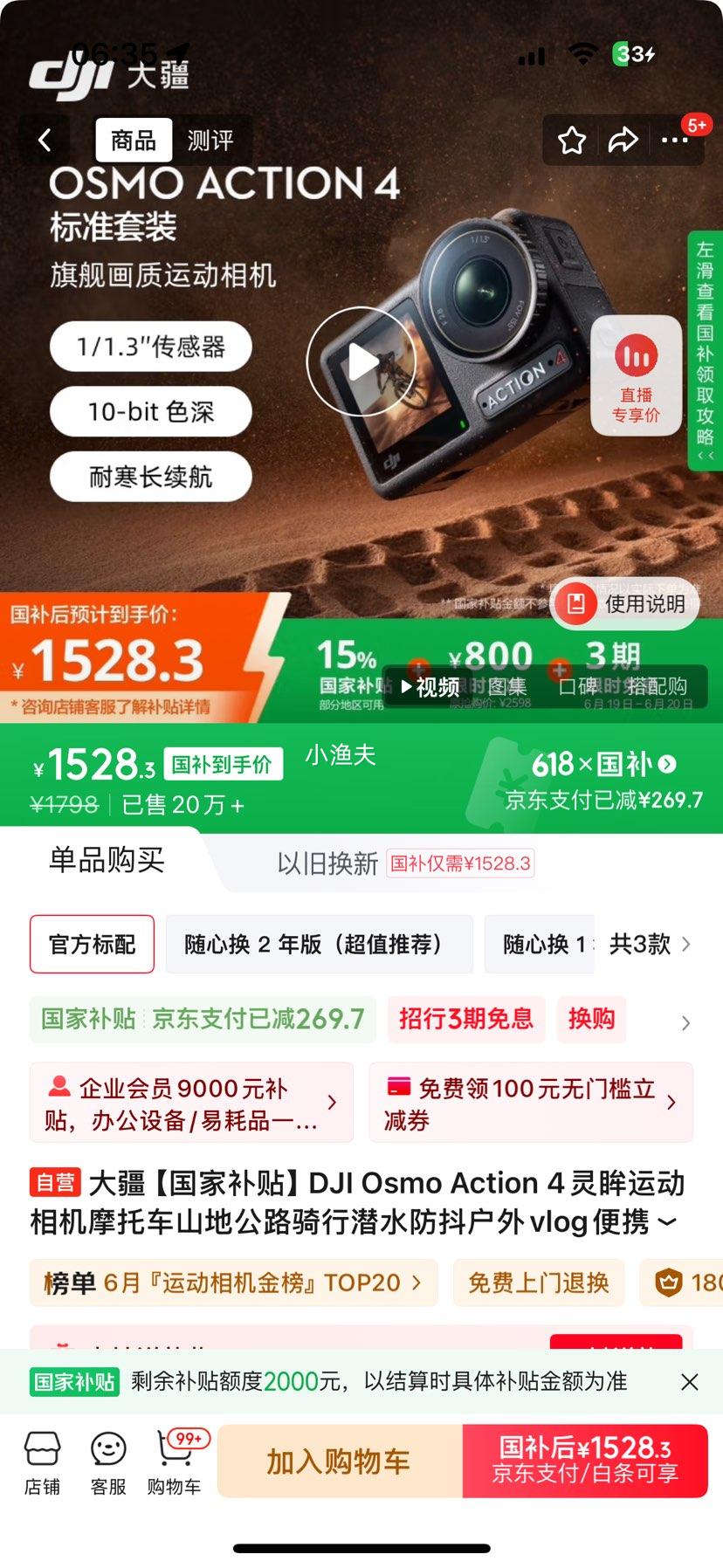
Task: Choose 随心换 2 年版（超值推荐）variant
Action: pos(319,944)
